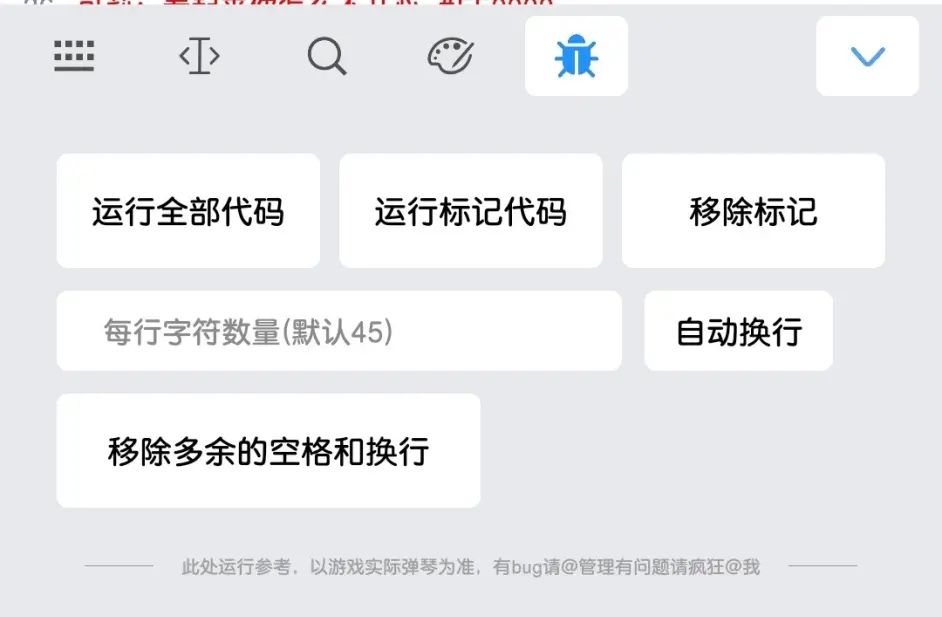Image resolution: width=942 pixels, height=617 pixels.
Task: Open the color palette theme tool
Action: (x=450, y=57)
